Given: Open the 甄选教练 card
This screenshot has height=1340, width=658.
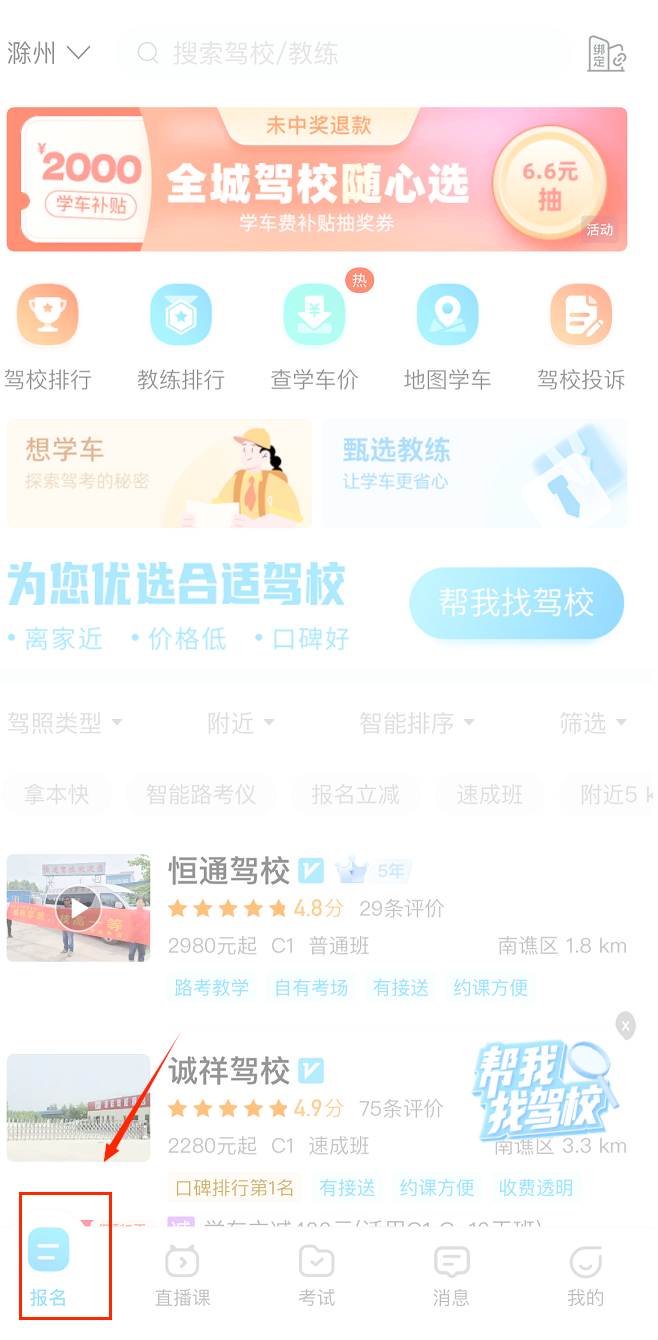Looking at the screenshot, I should [475, 473].
